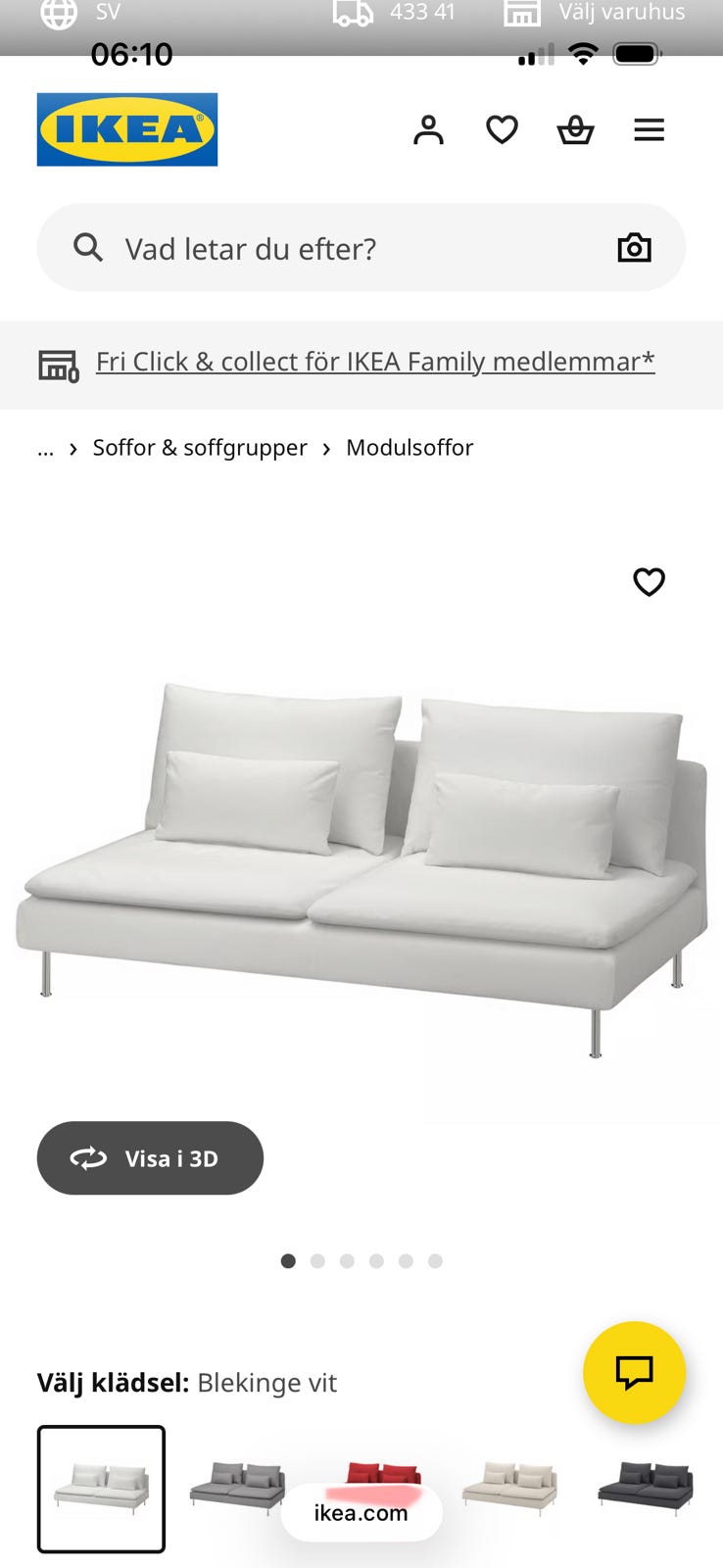Expand the hidden breadcrumb ellipsis
Image resolution: width=723 pixels, height=1568 pixels.
pos(45,448)
